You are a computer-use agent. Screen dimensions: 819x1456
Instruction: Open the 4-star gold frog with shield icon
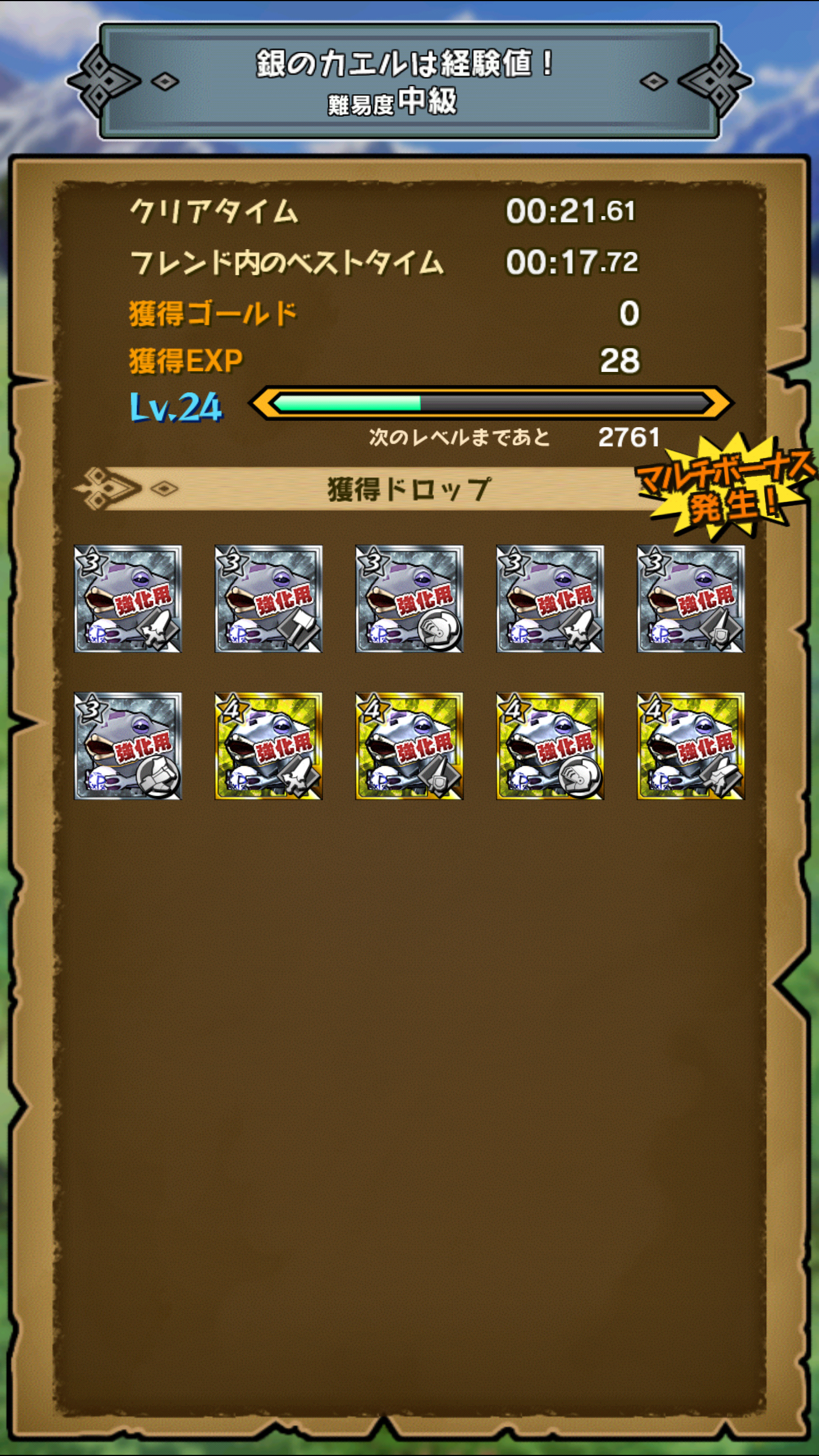point(409,746)
